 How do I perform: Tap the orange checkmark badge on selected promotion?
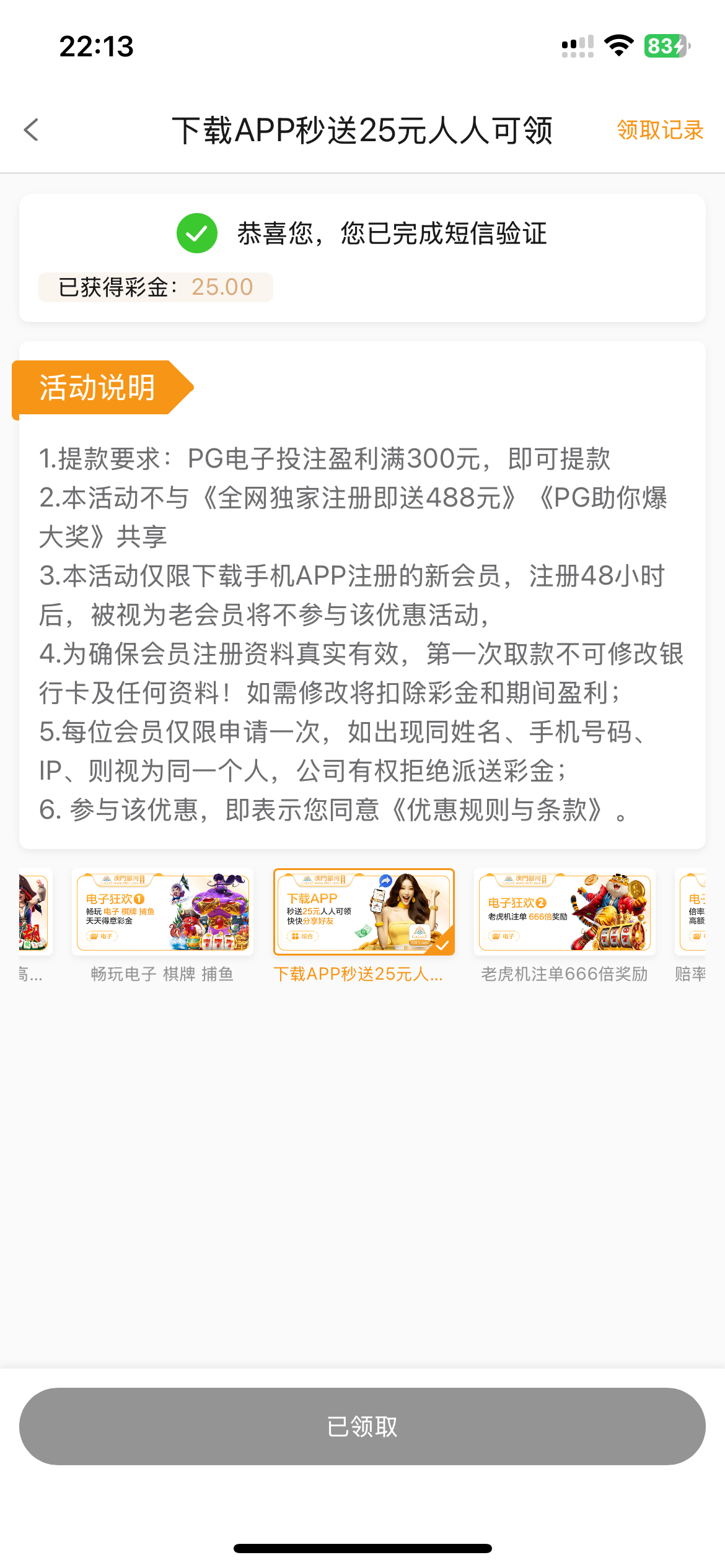(x=443, y=944)
